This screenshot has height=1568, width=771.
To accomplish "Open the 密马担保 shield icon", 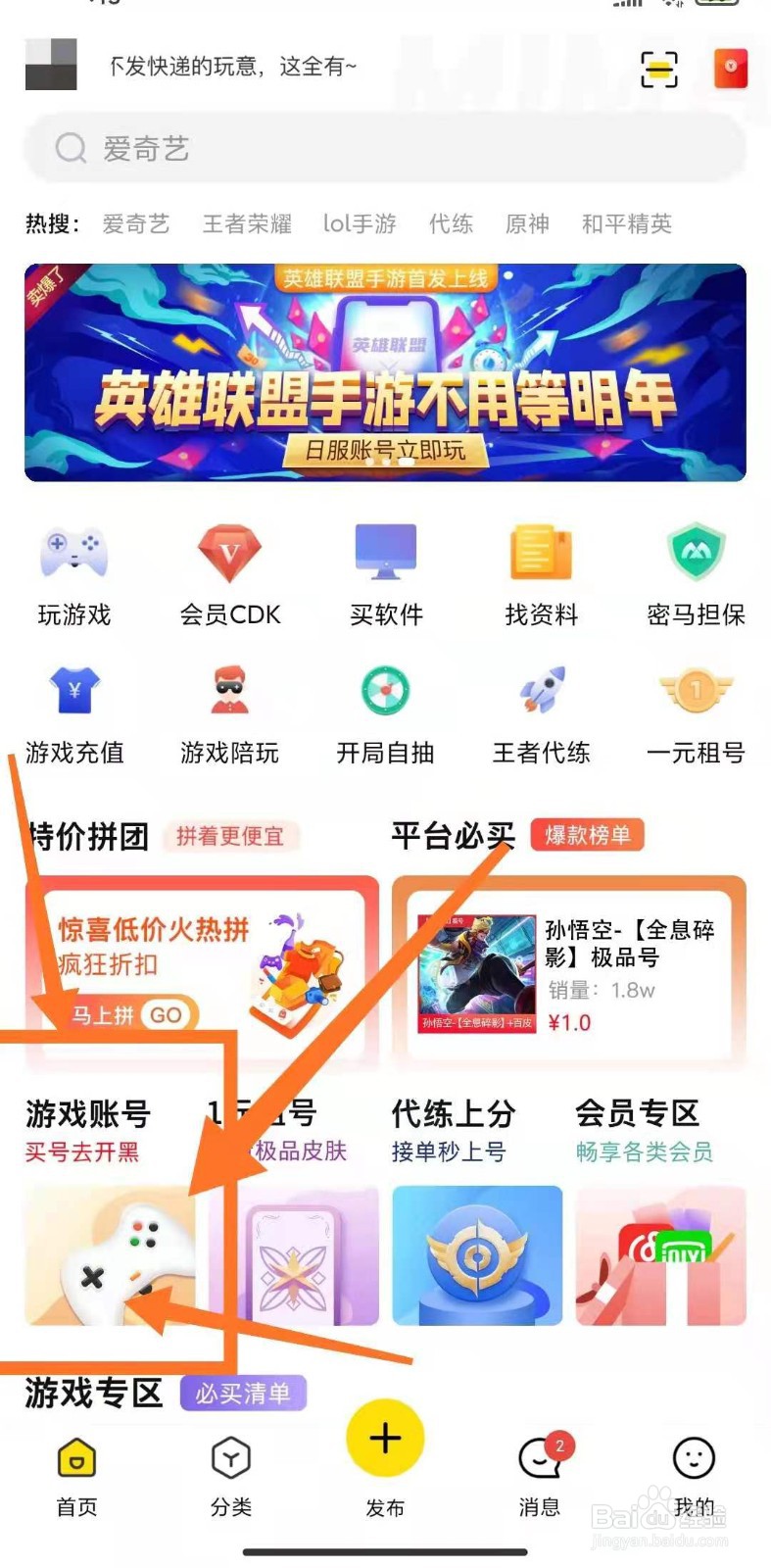I will coord(695,554).
